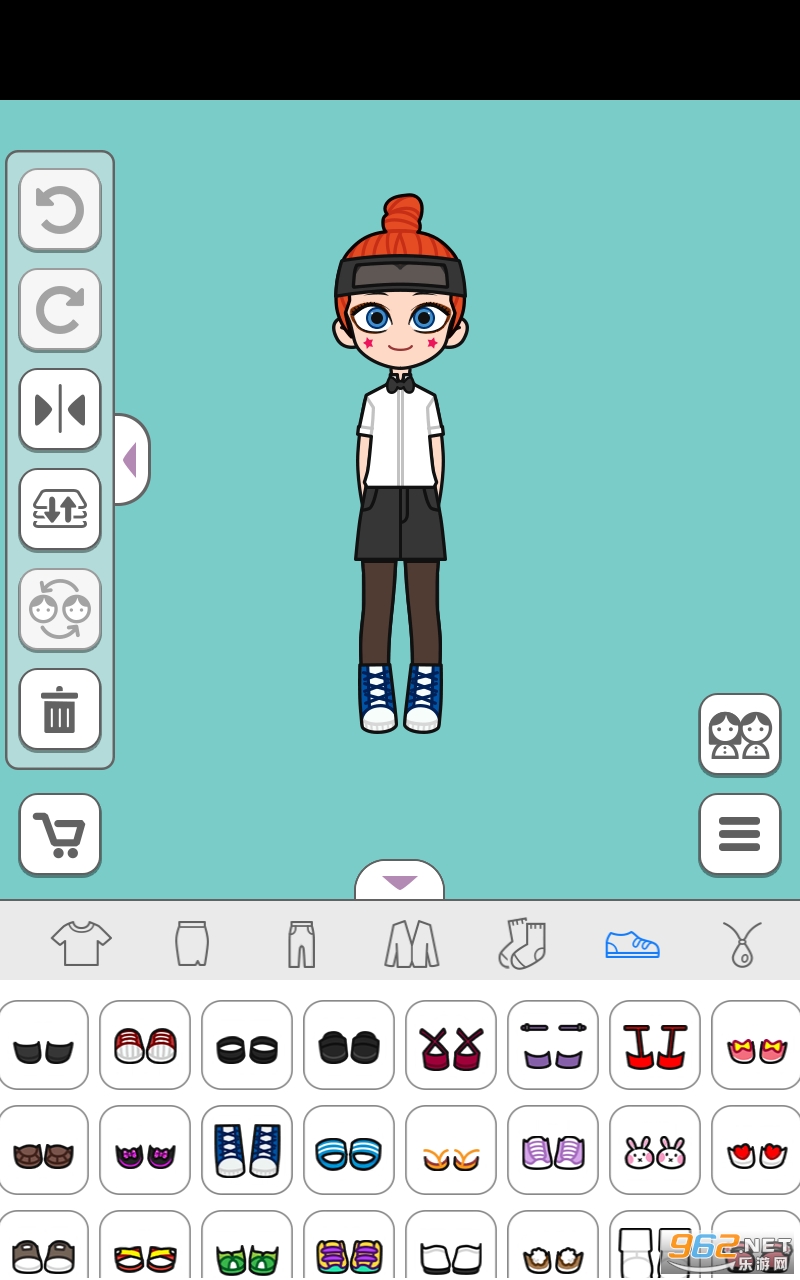Collapse the clothing panel with down arrow
Screen dimensions: 800x1280
click(x=400, y=882)
